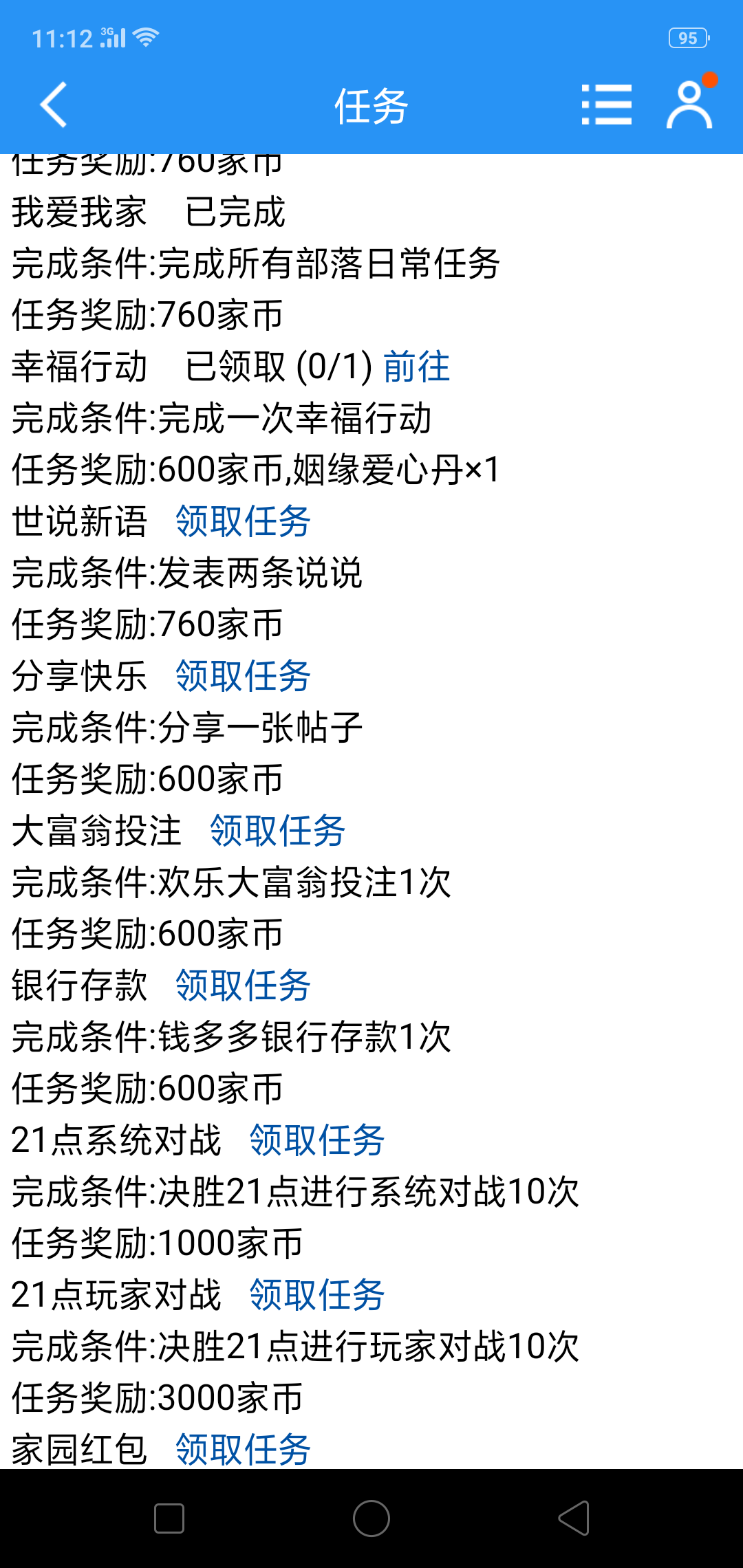743x1568 pixels.
Task: Go back using the header arrow
Action: point(54,105)
